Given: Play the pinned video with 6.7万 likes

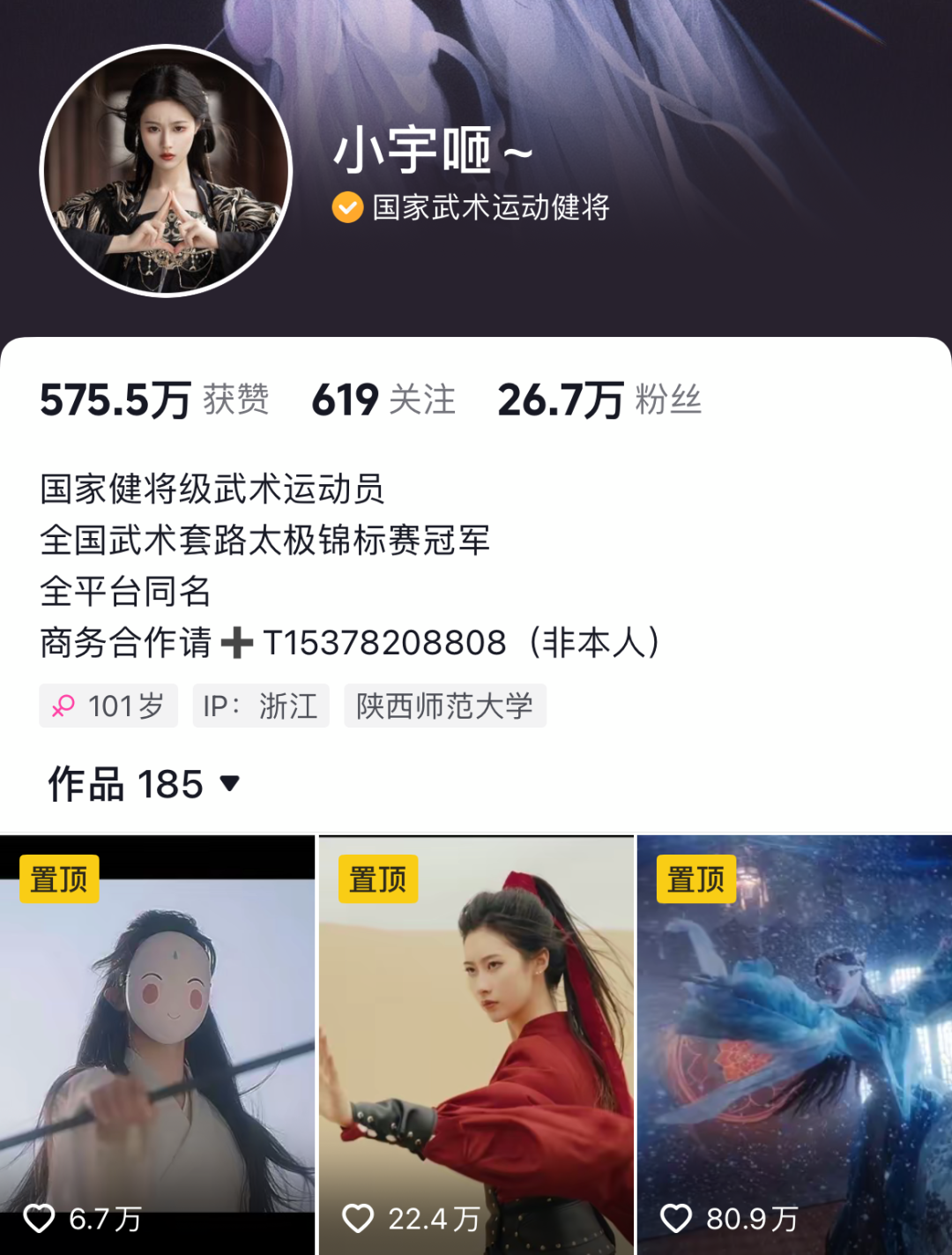Looking at the screenshot, I should coord(157,1045).
